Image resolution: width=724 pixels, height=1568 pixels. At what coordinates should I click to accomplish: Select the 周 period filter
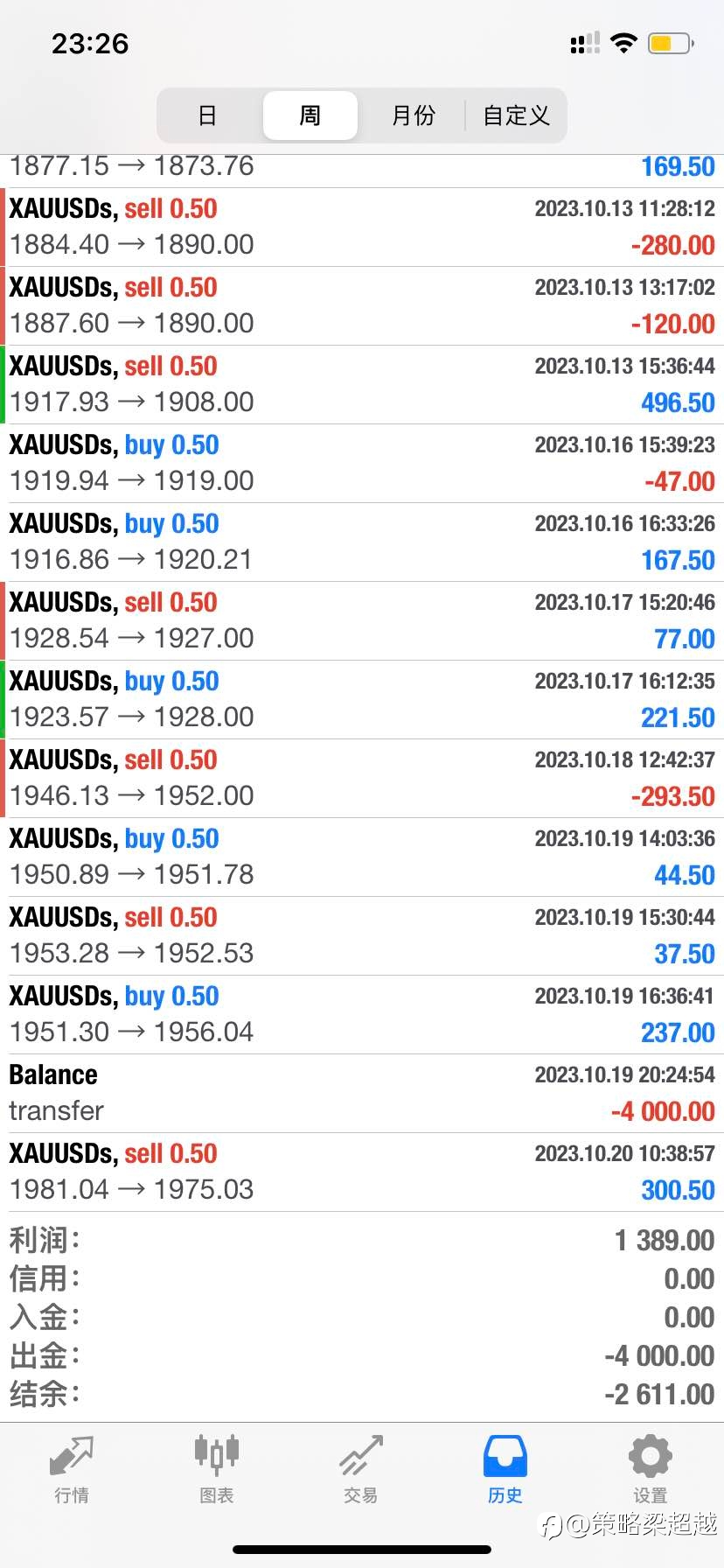point(310,115)
